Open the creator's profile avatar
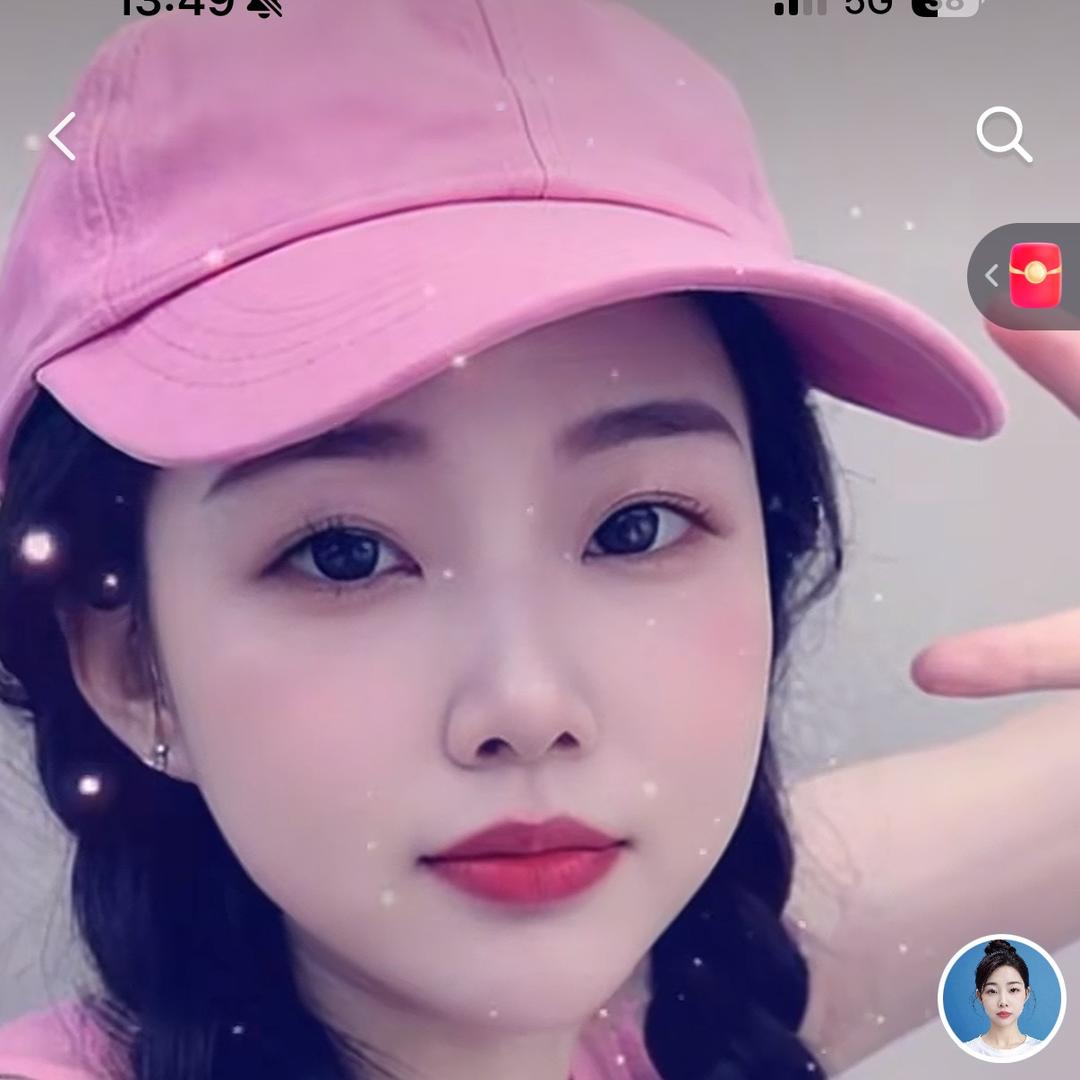The height and width of the screenshot is (1080, 1080). coord(1002,998)
